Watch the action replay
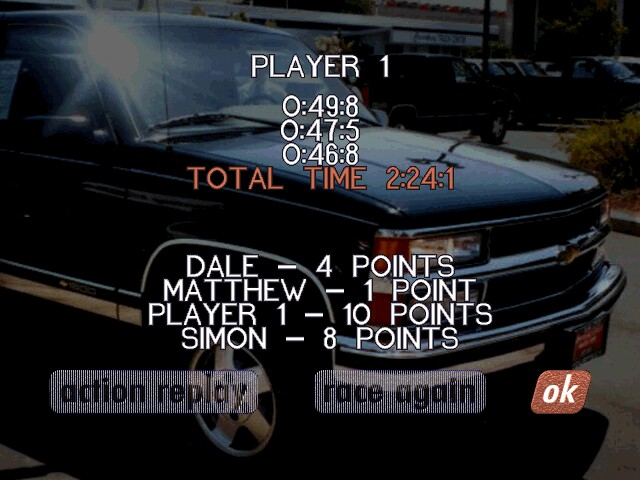Viewport: 640px width, 480px height. 154,392
